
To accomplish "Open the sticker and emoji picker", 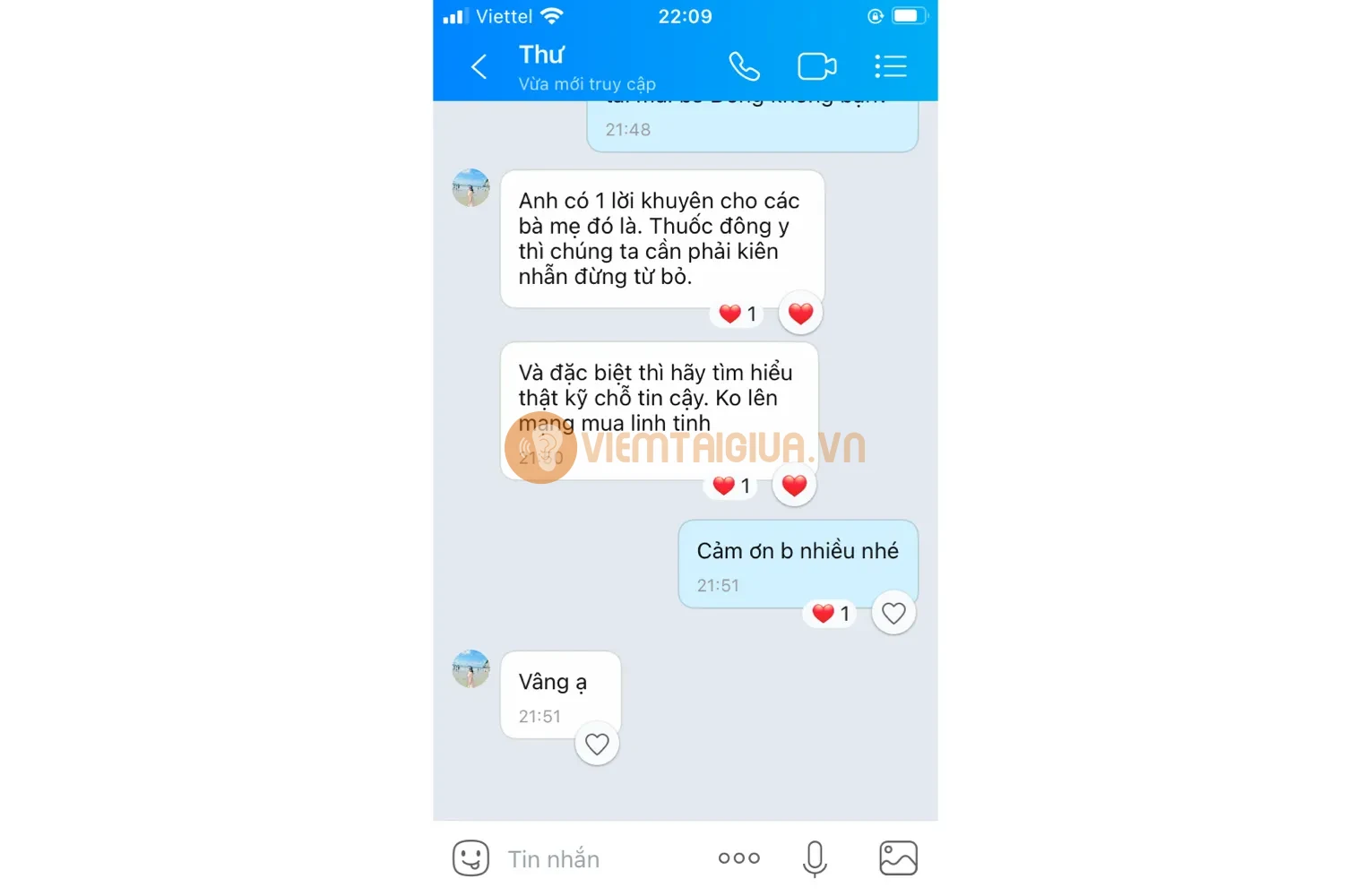I will click(470, 857).
